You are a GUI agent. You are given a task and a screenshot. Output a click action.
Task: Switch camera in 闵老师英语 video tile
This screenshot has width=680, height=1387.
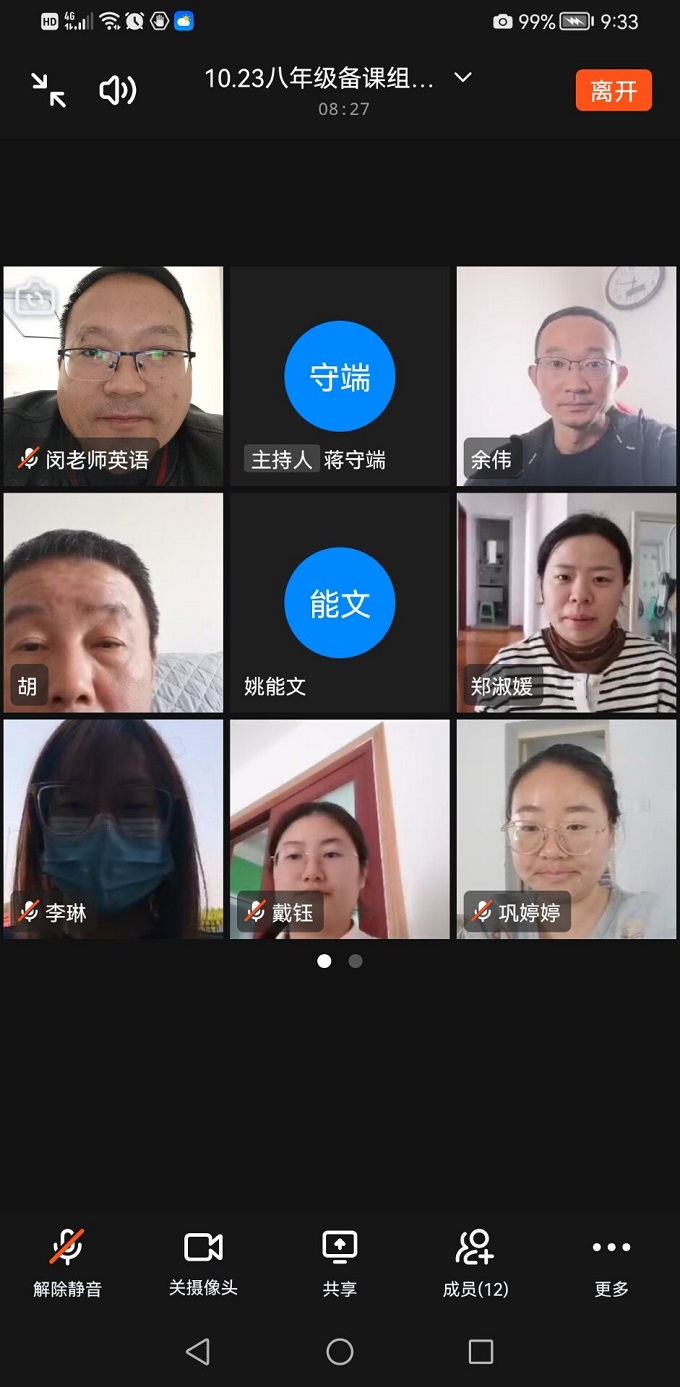click(x=36, y=297)
